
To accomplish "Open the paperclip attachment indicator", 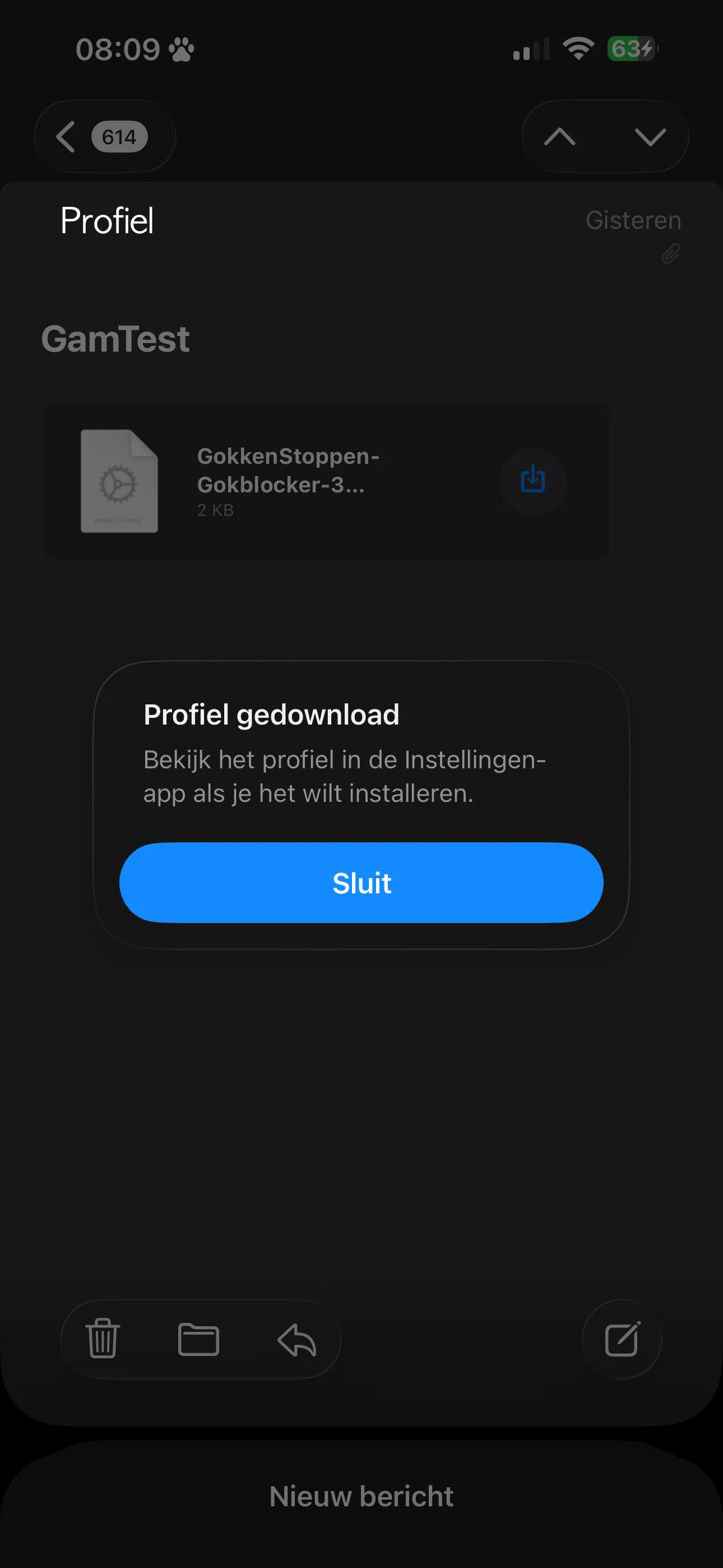I will click(671, 254).
